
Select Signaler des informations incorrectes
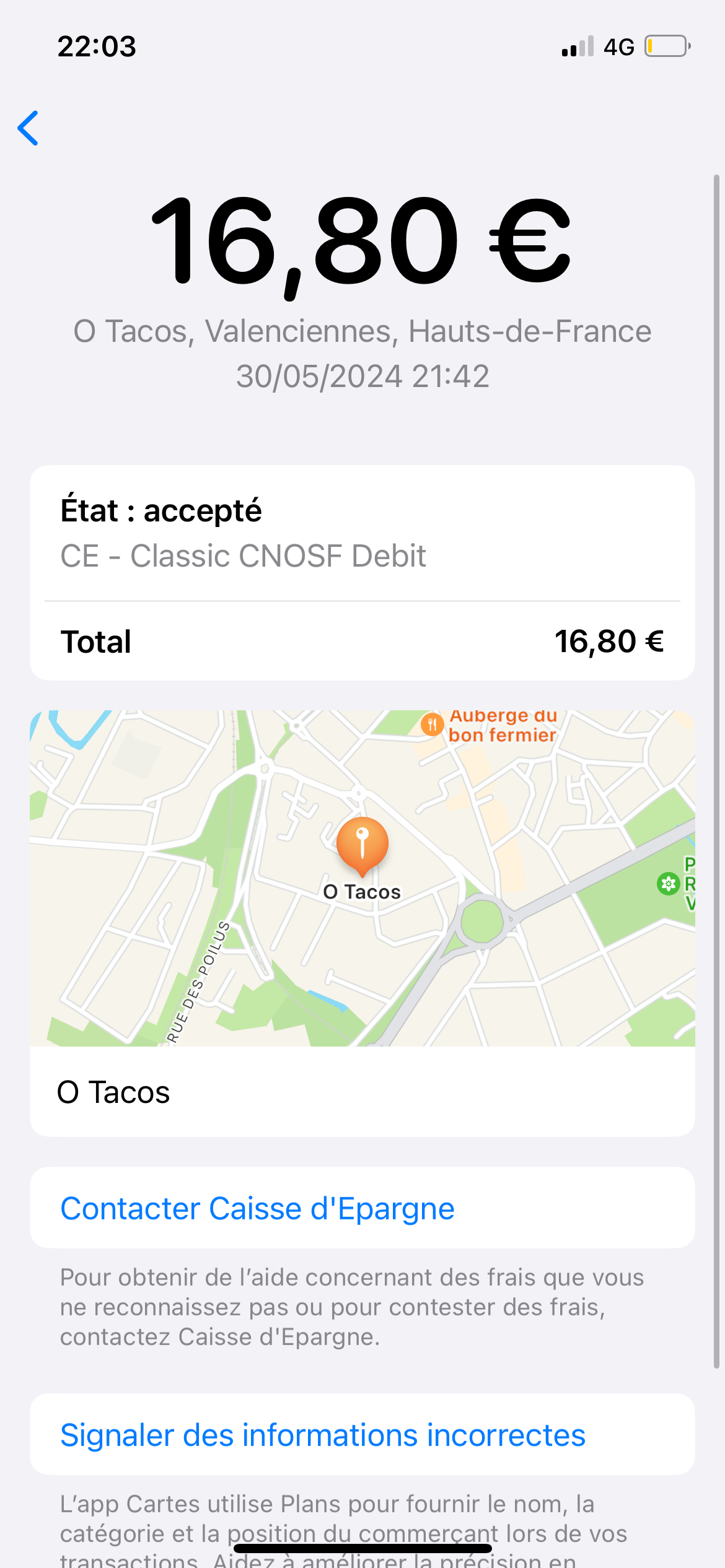pos(322,1435)
